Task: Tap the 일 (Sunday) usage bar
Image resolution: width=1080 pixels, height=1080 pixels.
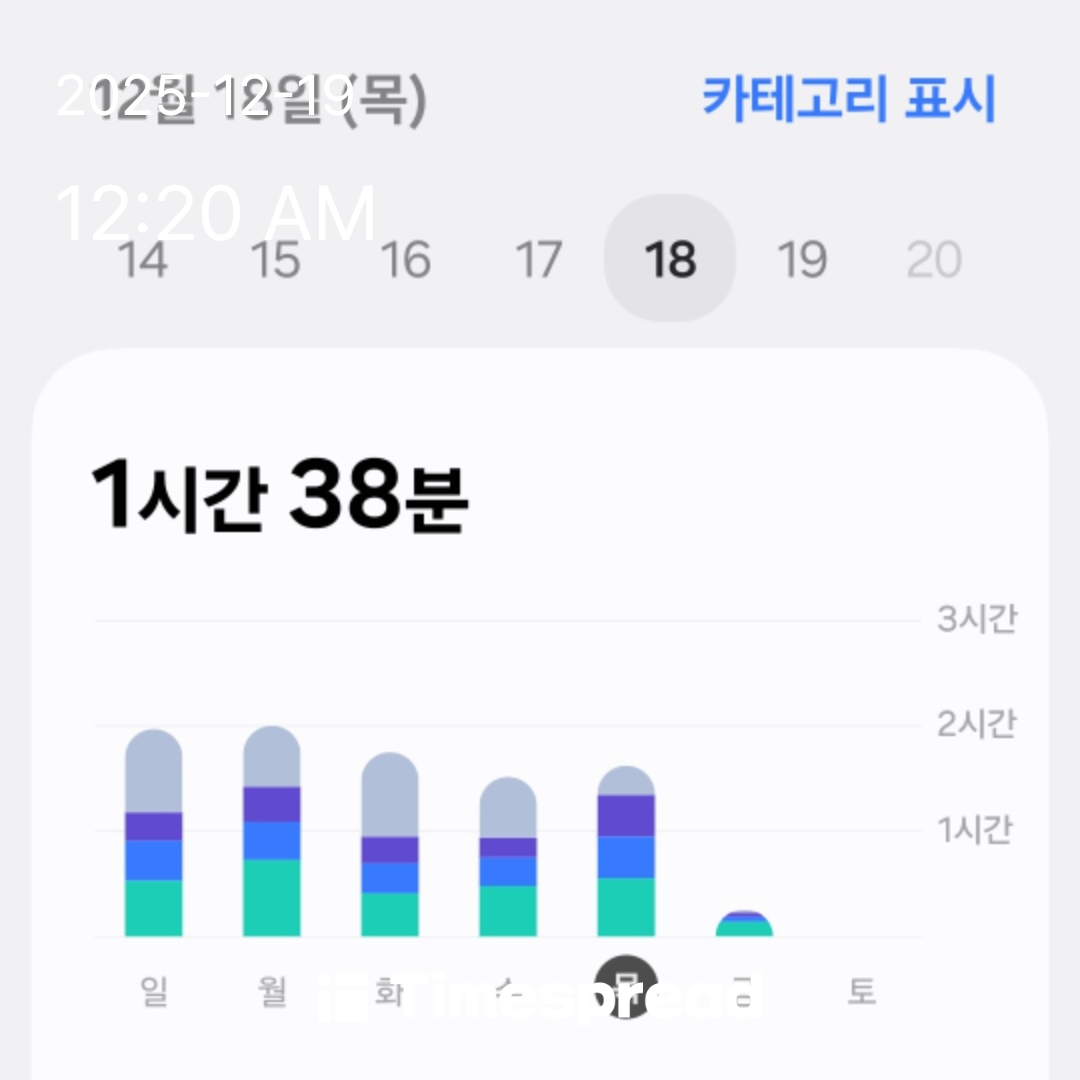Action: [x=154, y=835]
